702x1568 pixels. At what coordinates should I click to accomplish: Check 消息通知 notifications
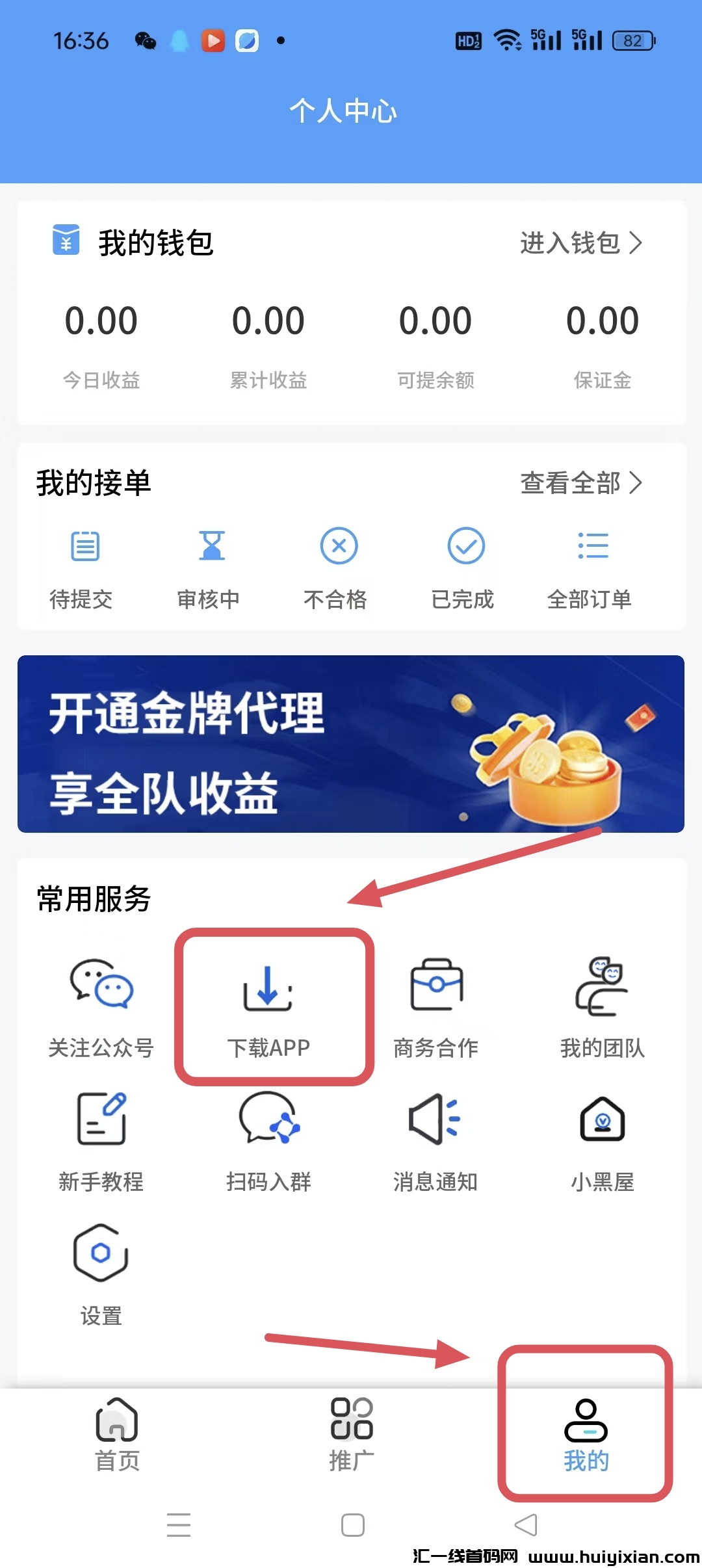[x=436, y=1141]
